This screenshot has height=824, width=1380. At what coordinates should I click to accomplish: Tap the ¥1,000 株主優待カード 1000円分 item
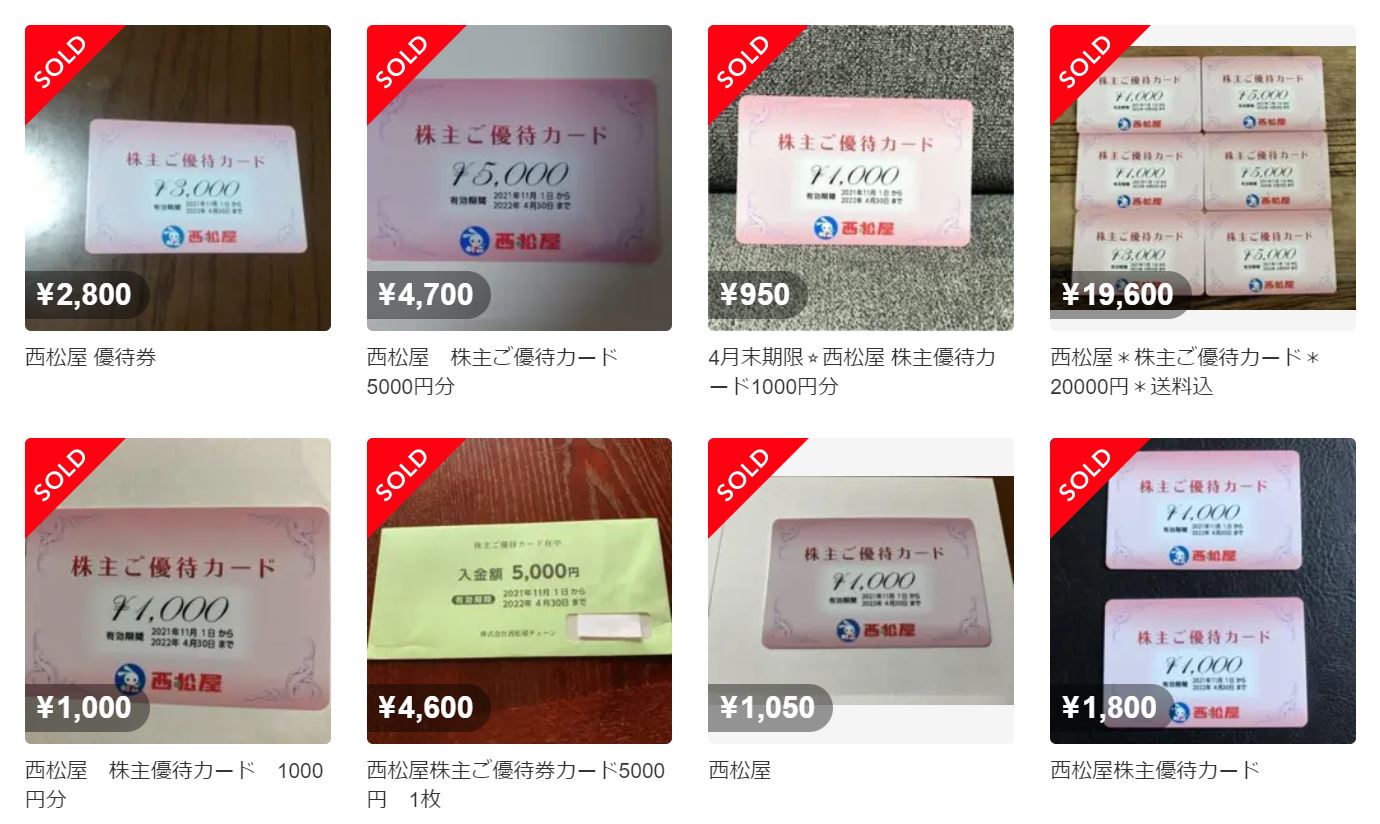point(177,590)
